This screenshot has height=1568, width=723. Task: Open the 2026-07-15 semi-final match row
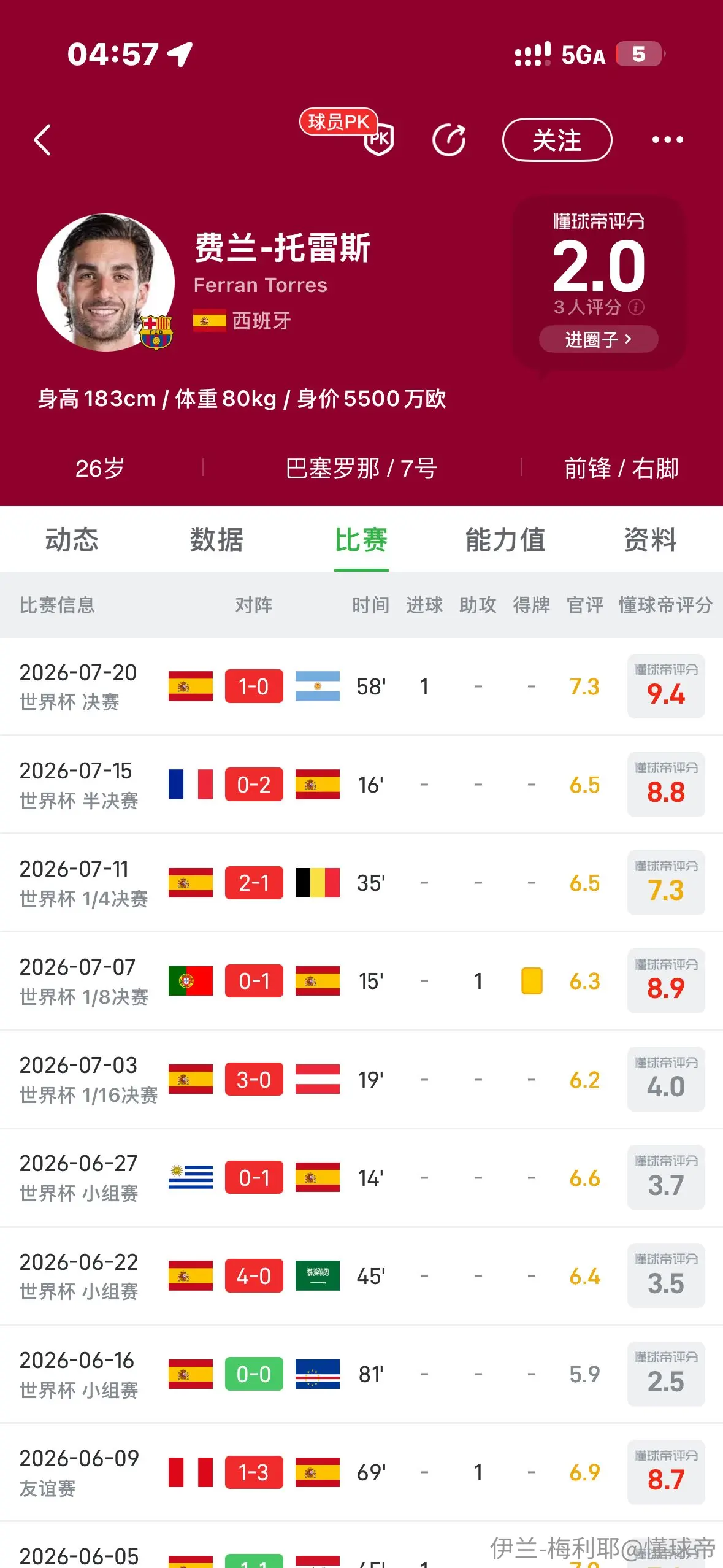(x=361, y=785)
